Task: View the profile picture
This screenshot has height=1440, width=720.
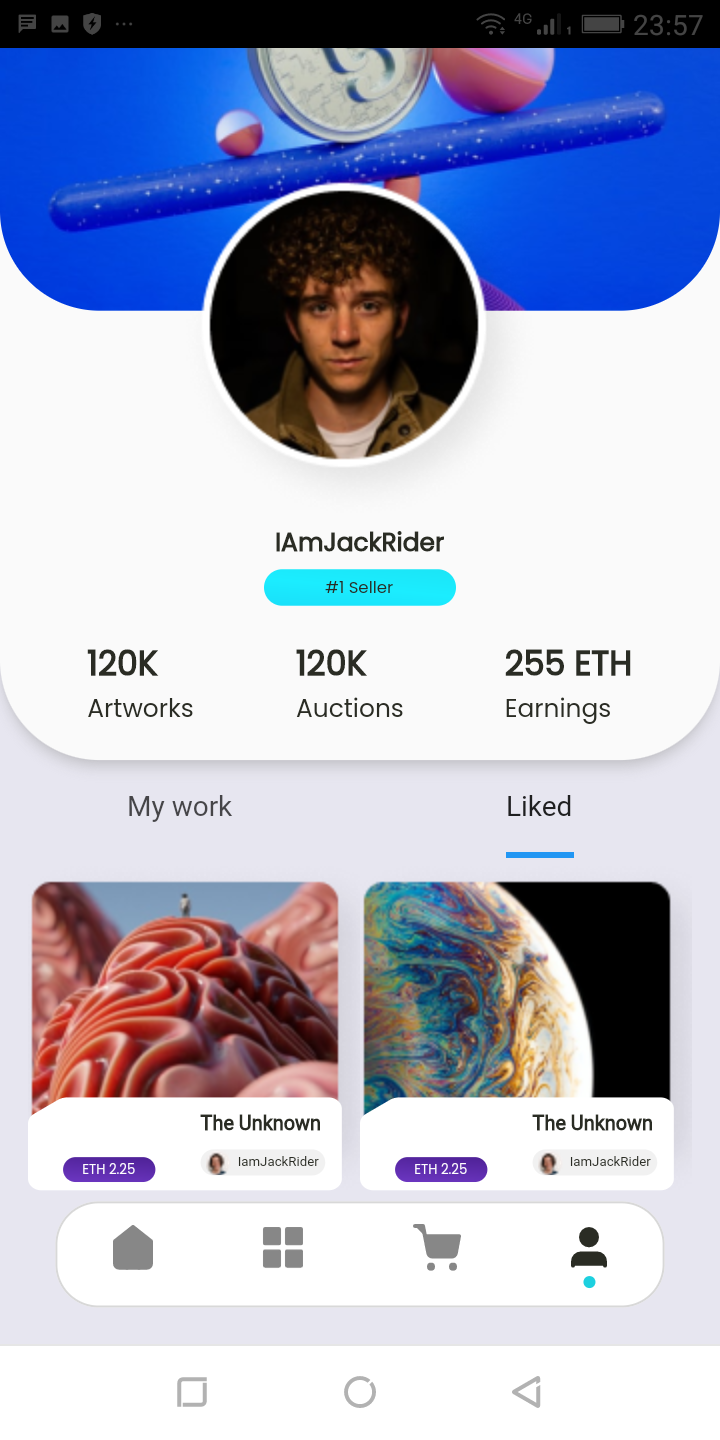Action: click(345, 325)
